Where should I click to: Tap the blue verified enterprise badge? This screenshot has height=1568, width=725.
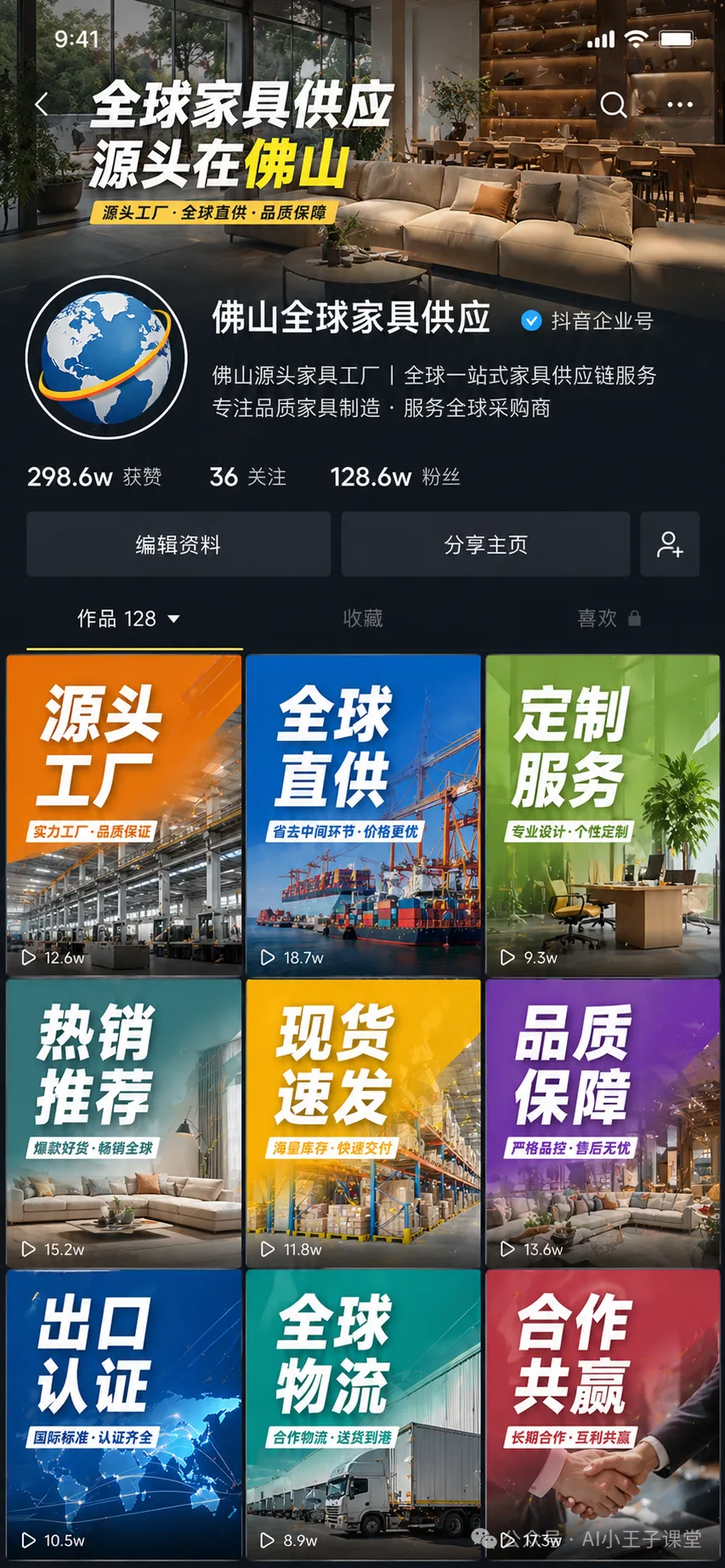(531, 321)
